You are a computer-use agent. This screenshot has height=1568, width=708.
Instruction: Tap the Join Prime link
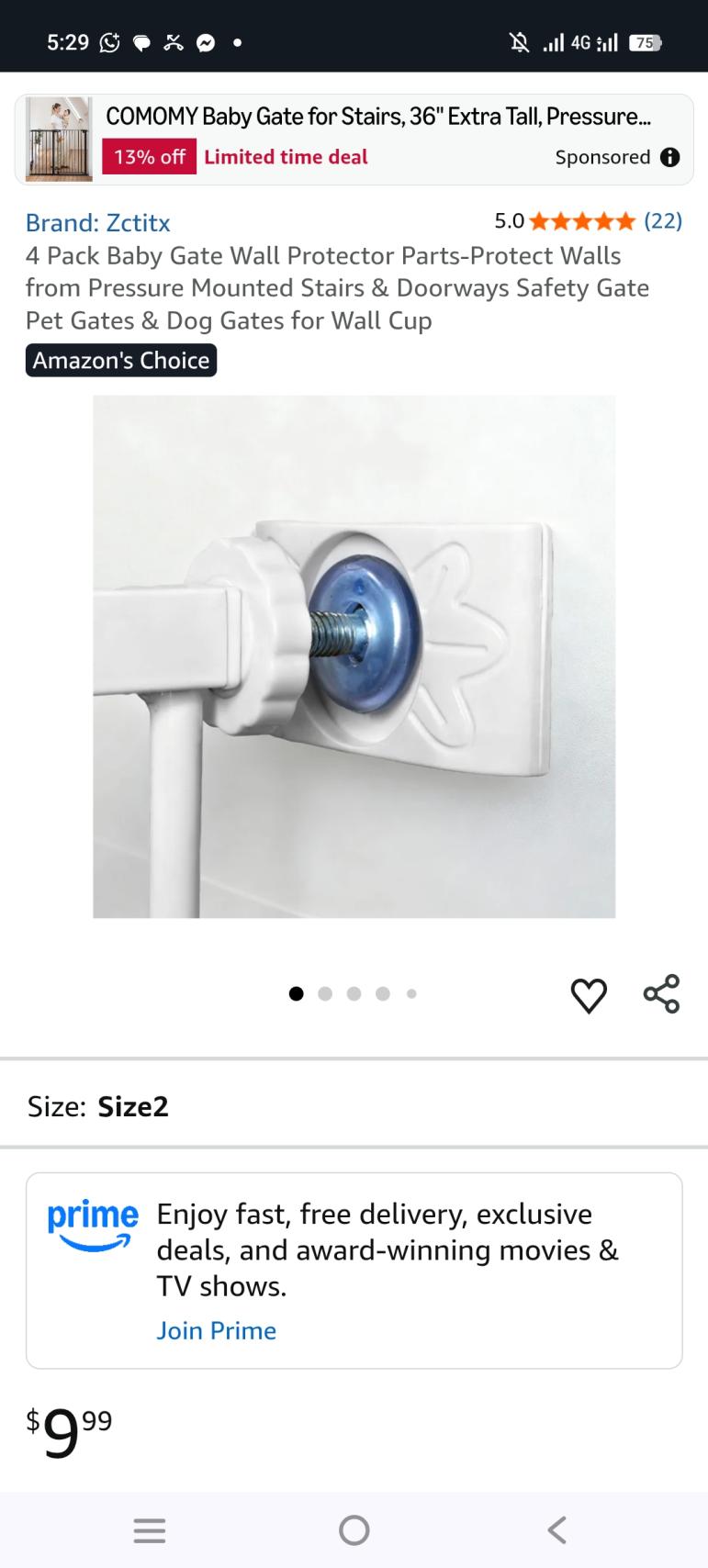[216, 1330]
